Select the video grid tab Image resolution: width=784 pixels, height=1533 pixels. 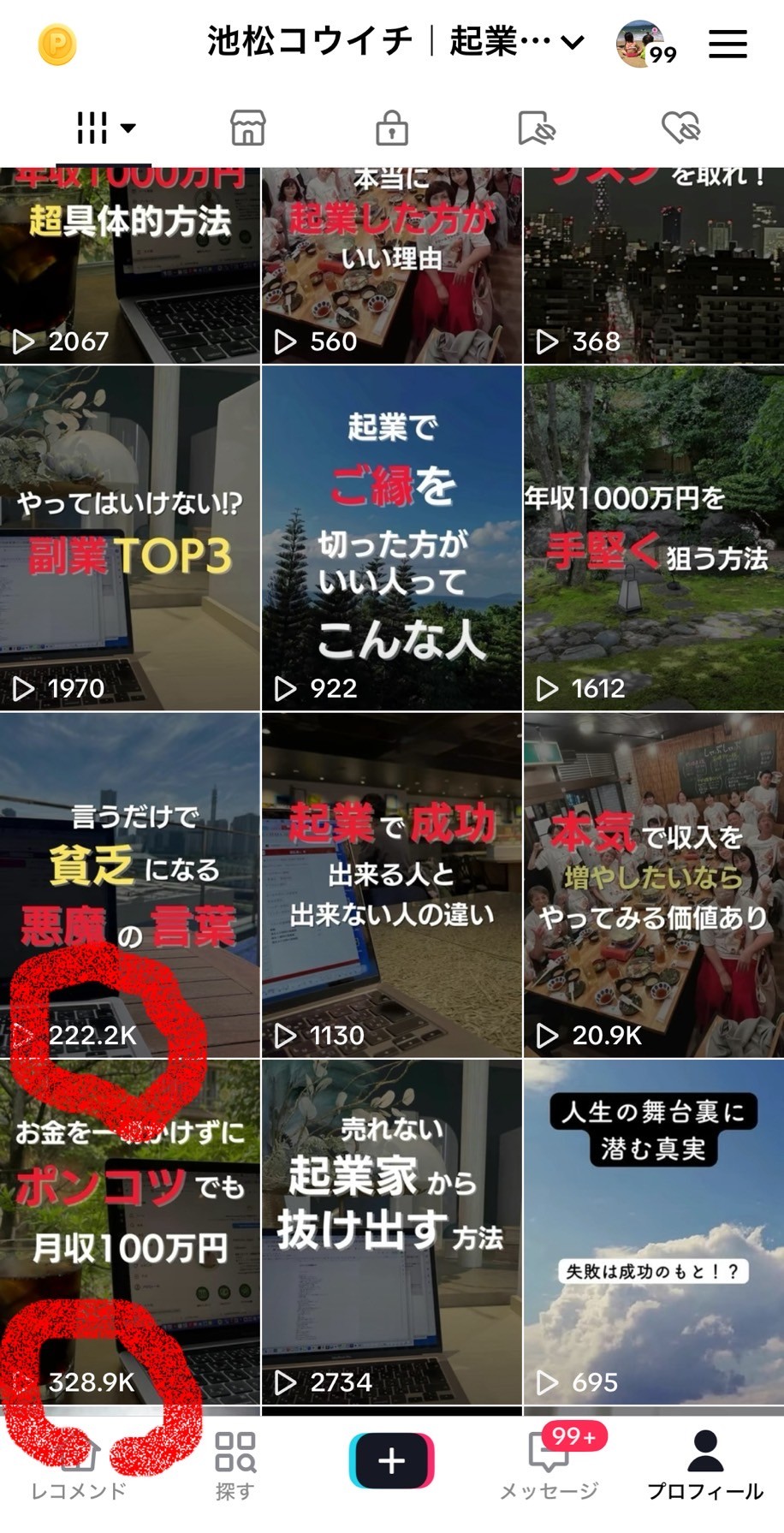[104, 128]
